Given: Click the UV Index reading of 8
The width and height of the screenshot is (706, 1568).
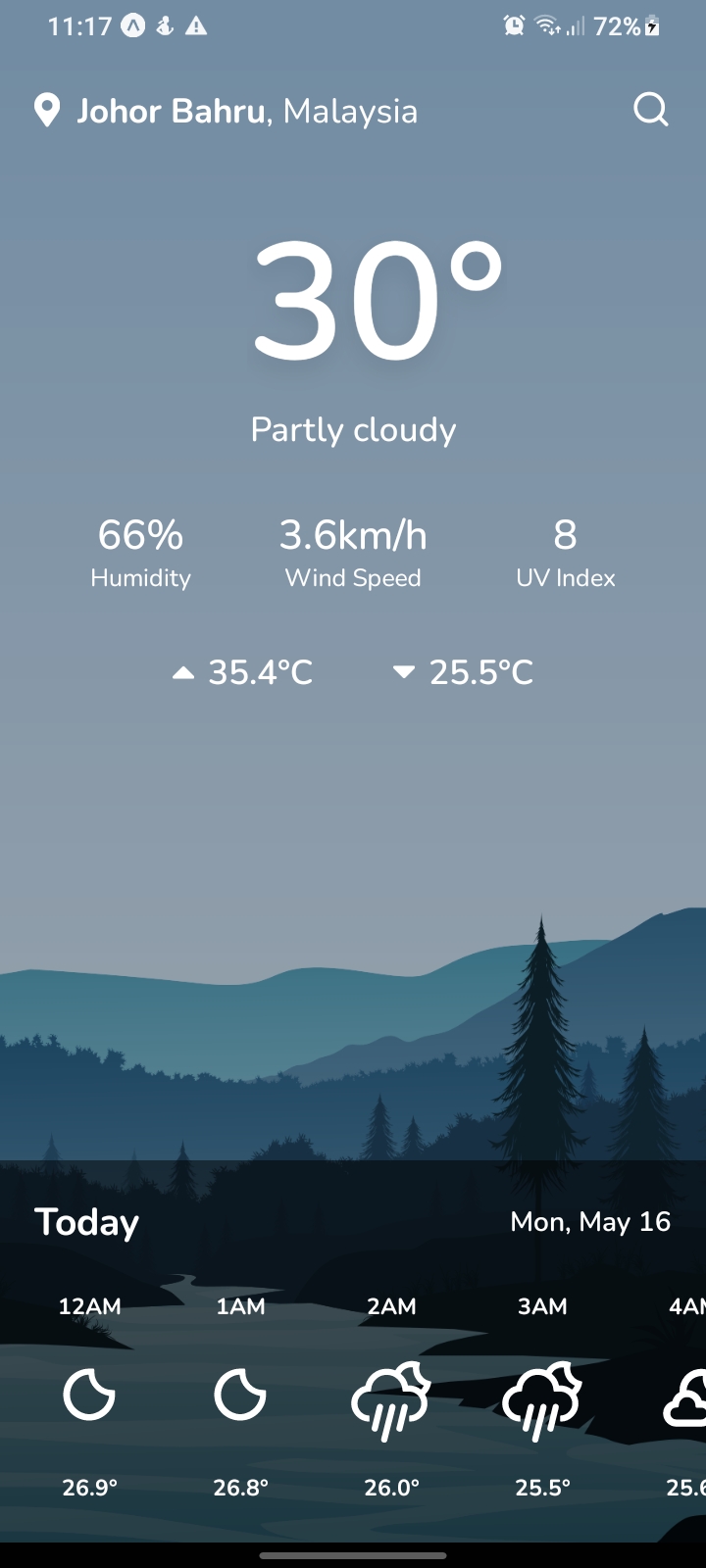Looking at the screenshot, I should coord(565,535).
